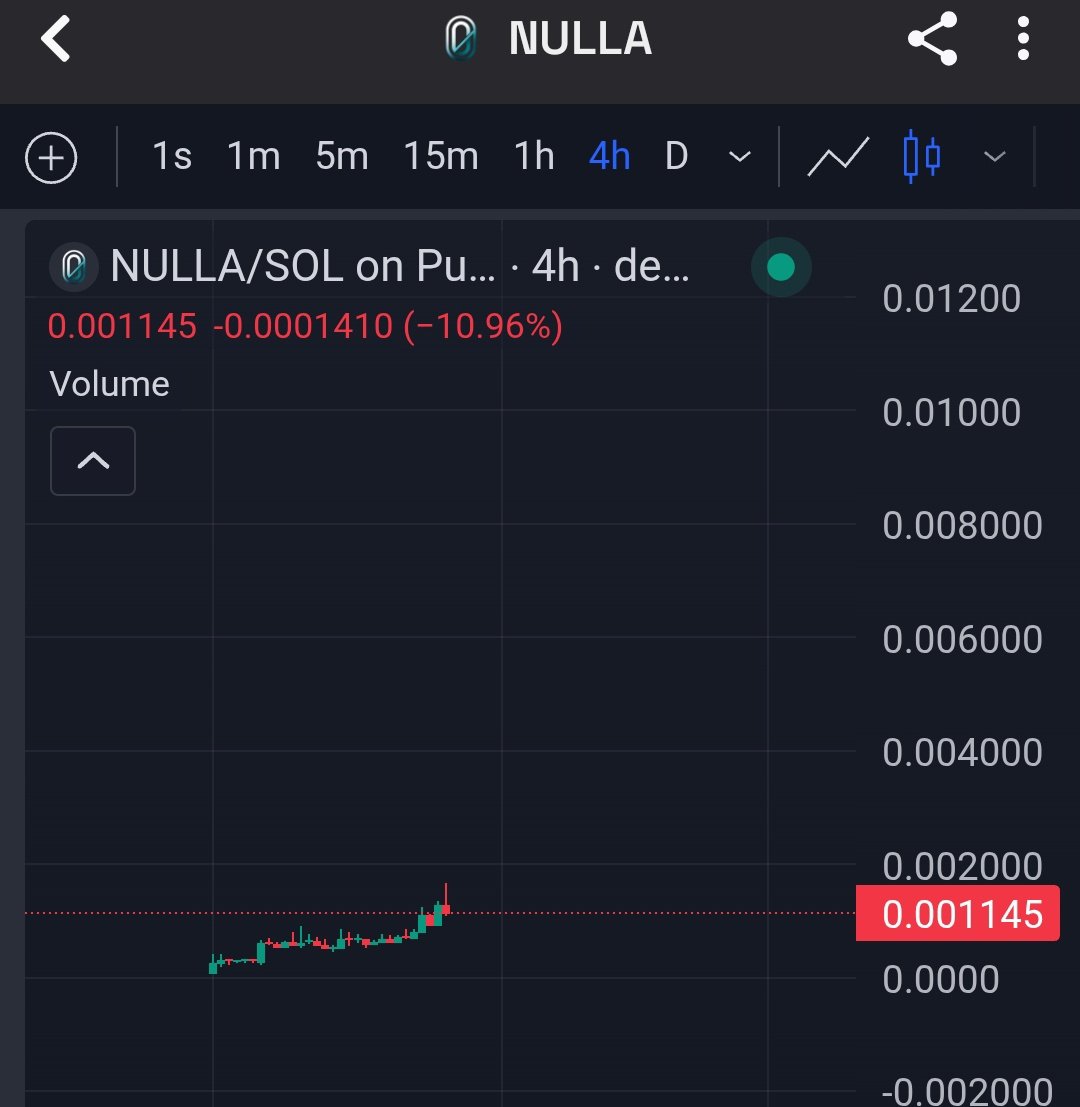Tap the green market status dot
This screenshot has width=1080, height=1107.
pyautogui.click(x=780, y=267)
